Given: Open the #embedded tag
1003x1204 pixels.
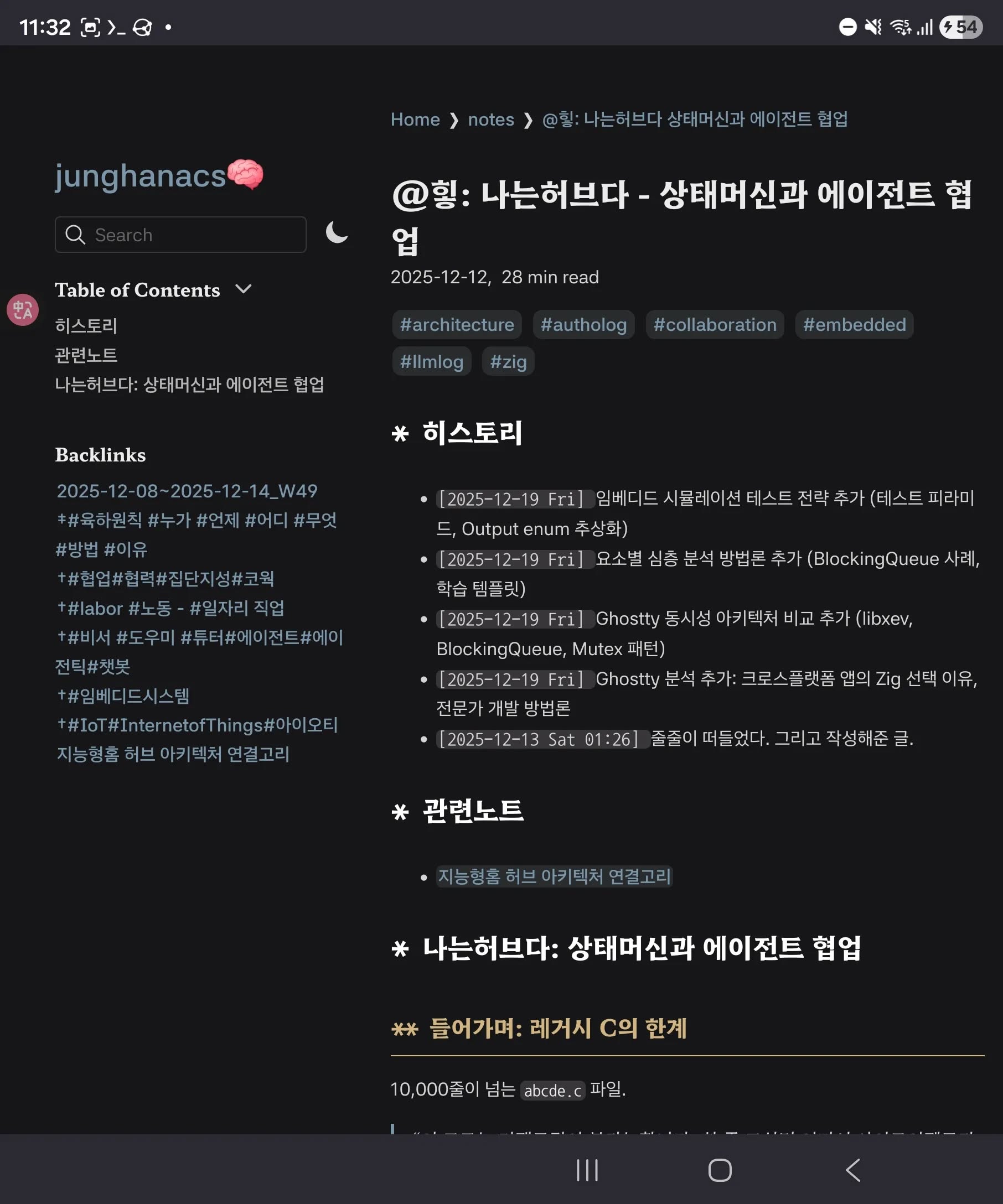Looking at the screenshot, I should pos(854,324).
